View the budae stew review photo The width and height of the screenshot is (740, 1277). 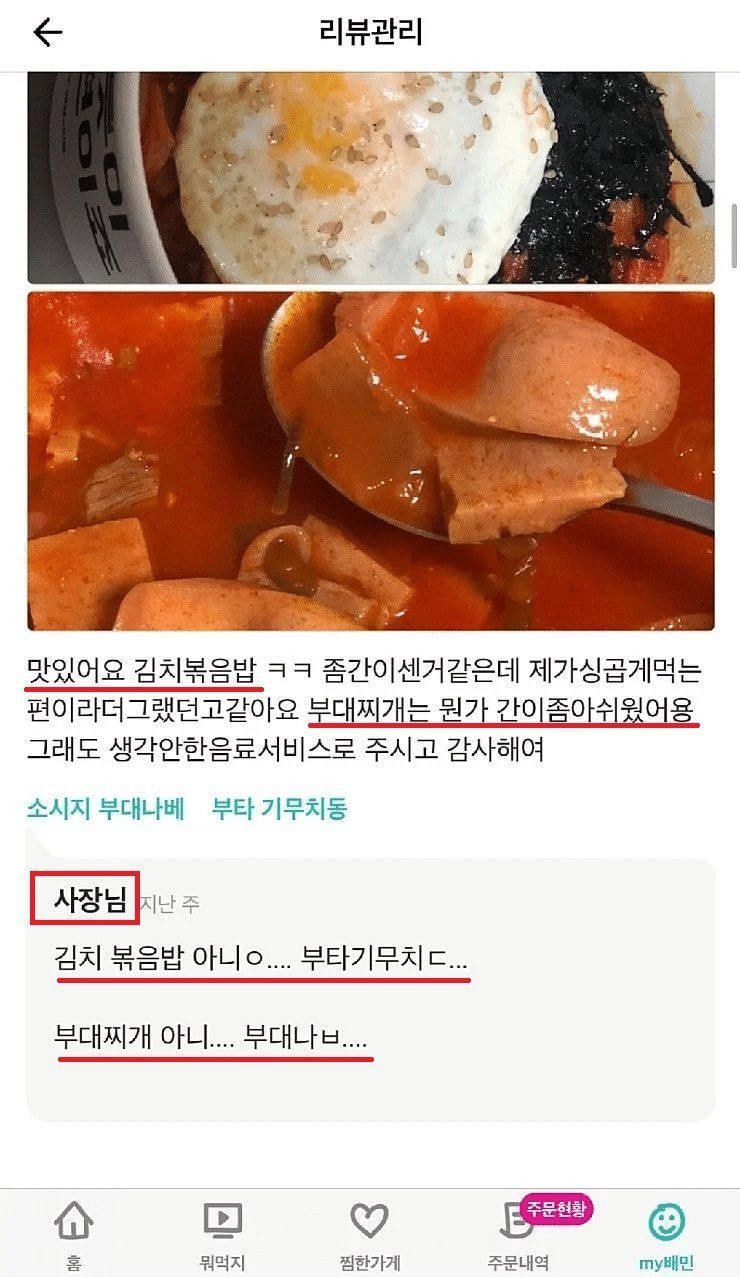370,460
